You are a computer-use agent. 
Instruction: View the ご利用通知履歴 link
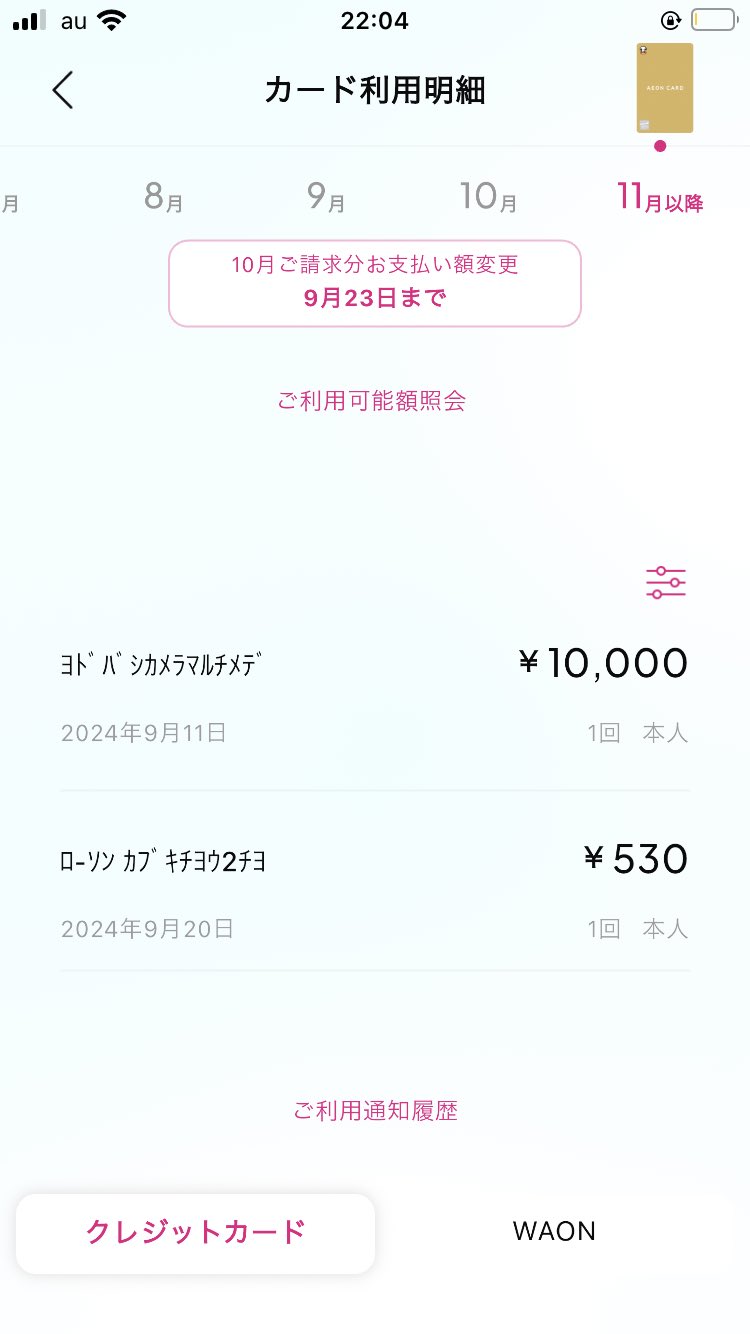(375, 1110)
